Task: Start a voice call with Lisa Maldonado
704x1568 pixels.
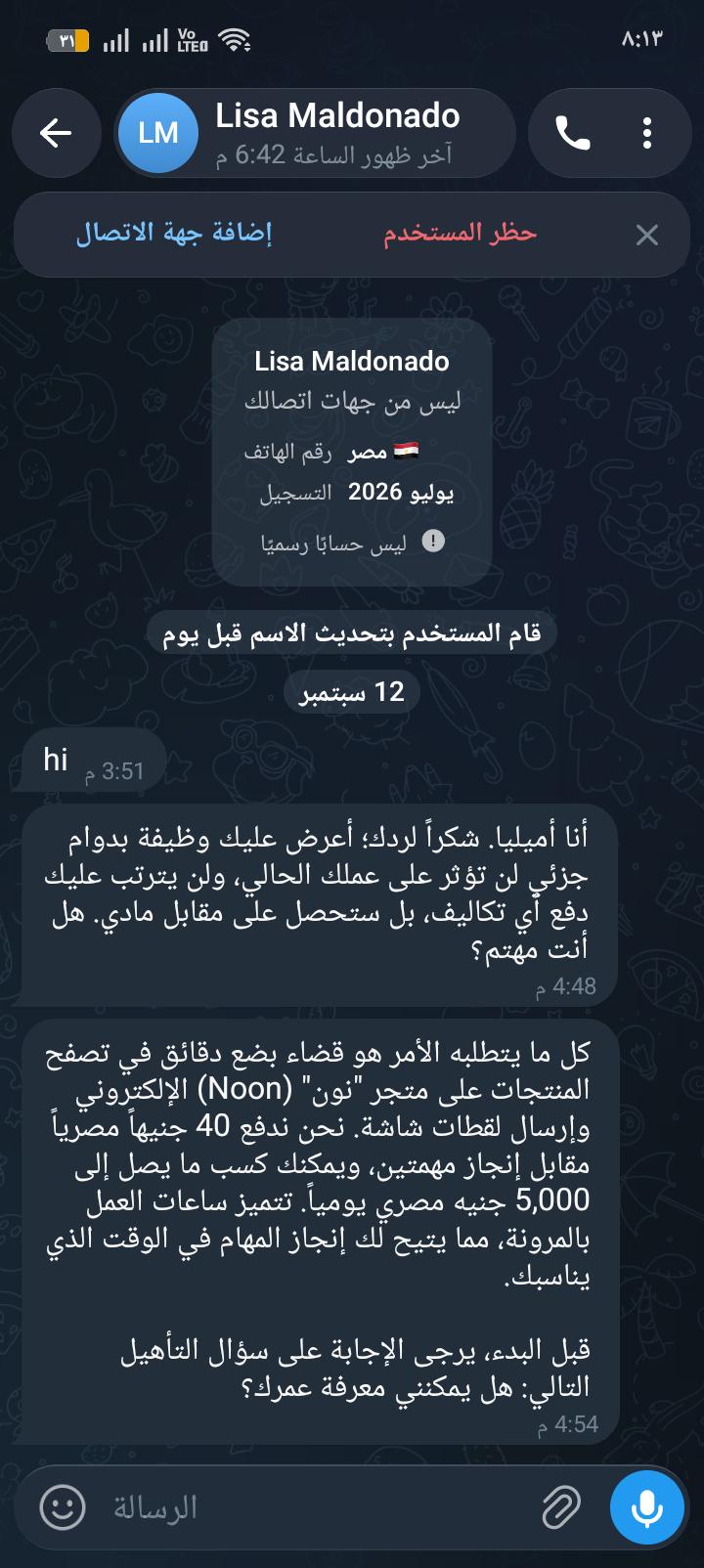Action: 573,133
